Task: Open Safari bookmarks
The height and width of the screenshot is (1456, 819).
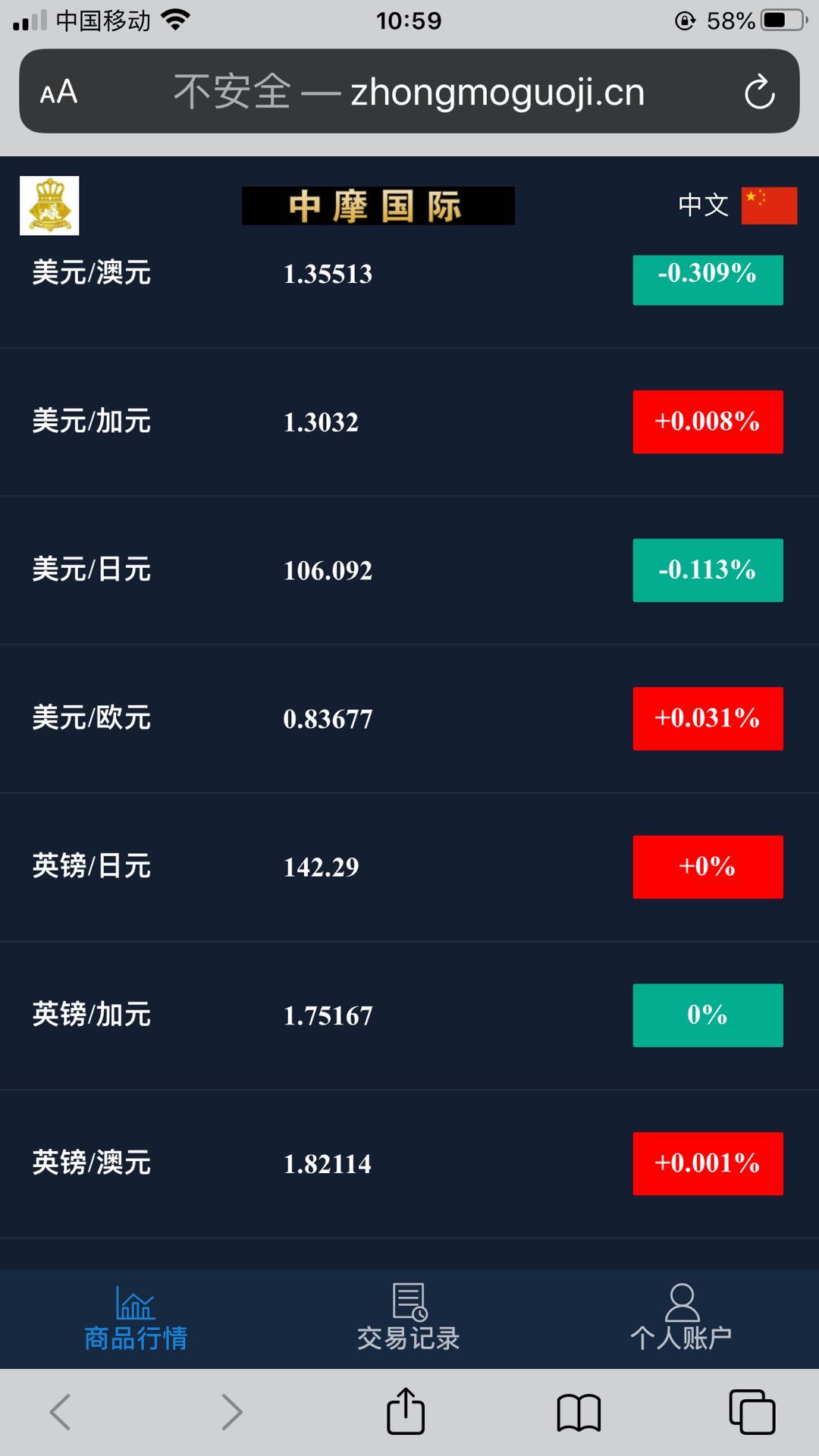Action: click(x=579, y=1412)
